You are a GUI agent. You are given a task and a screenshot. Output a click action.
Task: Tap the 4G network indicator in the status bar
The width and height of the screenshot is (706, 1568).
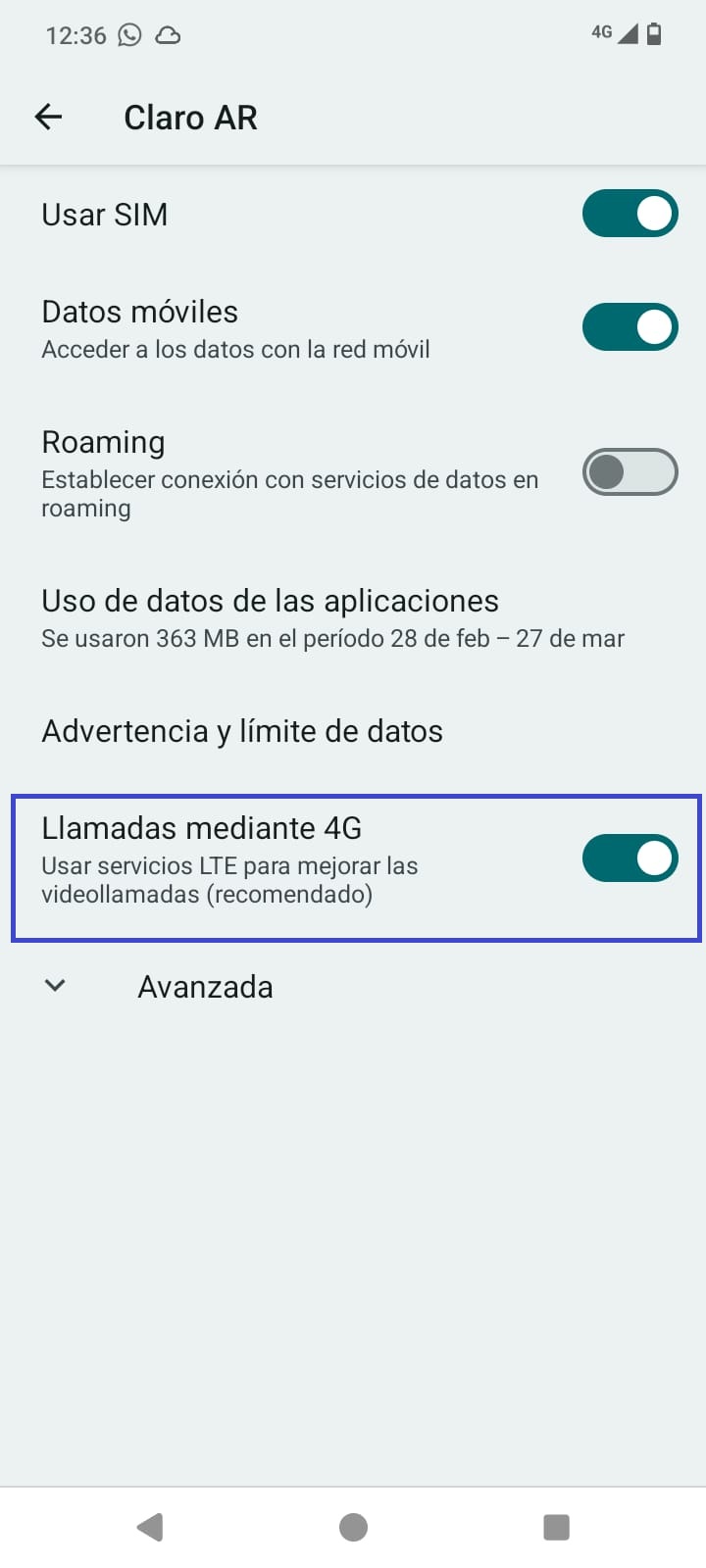pos(601,32)
